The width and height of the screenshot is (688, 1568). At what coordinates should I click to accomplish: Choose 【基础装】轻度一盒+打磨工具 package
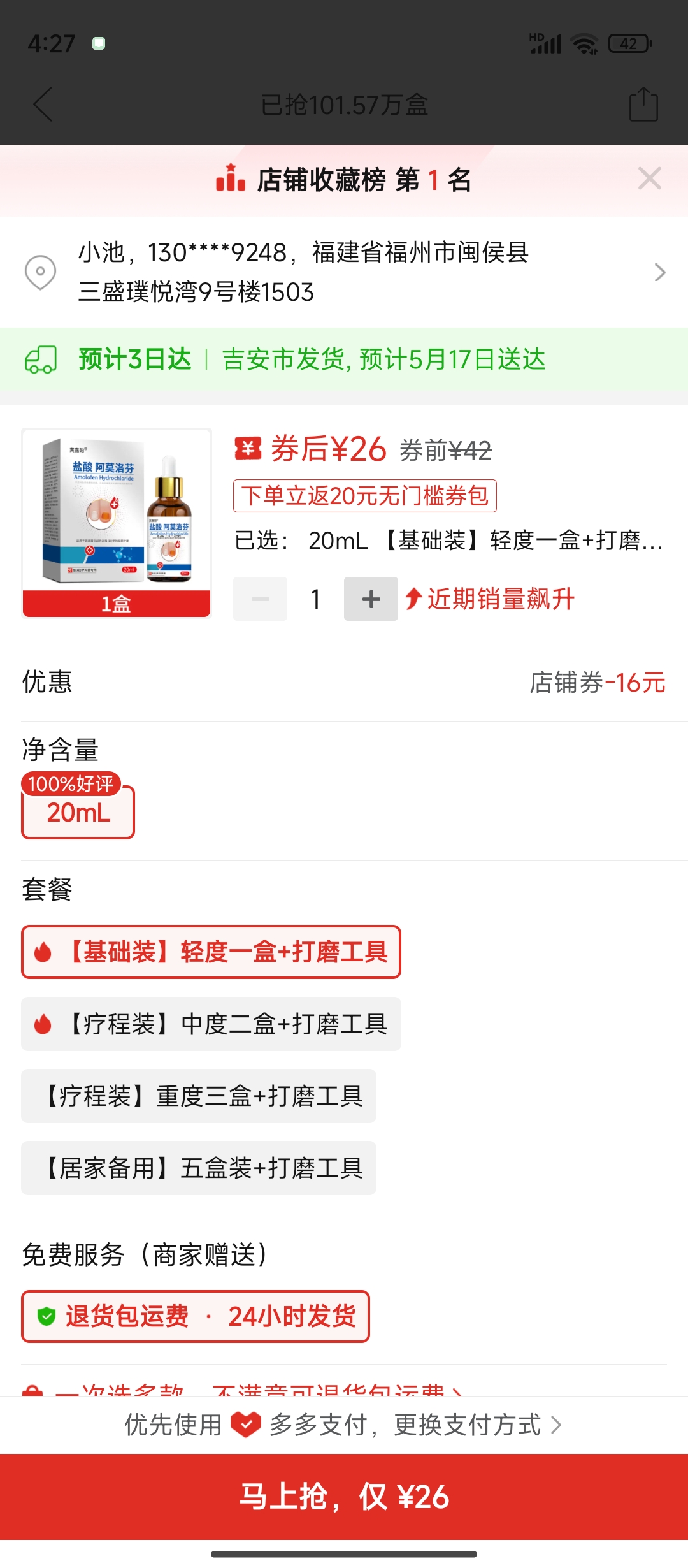211,952
